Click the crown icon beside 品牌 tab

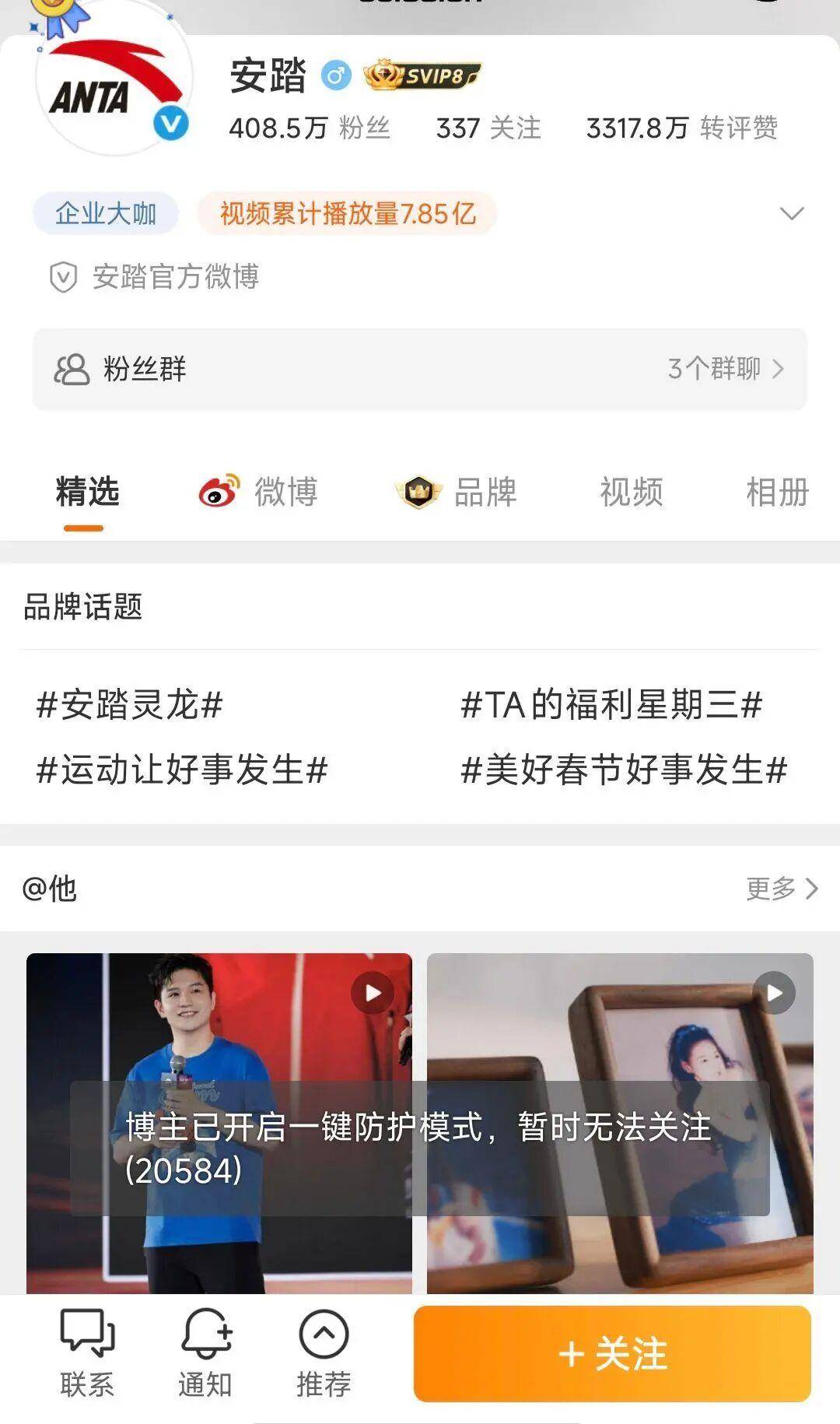click(418, 490)
